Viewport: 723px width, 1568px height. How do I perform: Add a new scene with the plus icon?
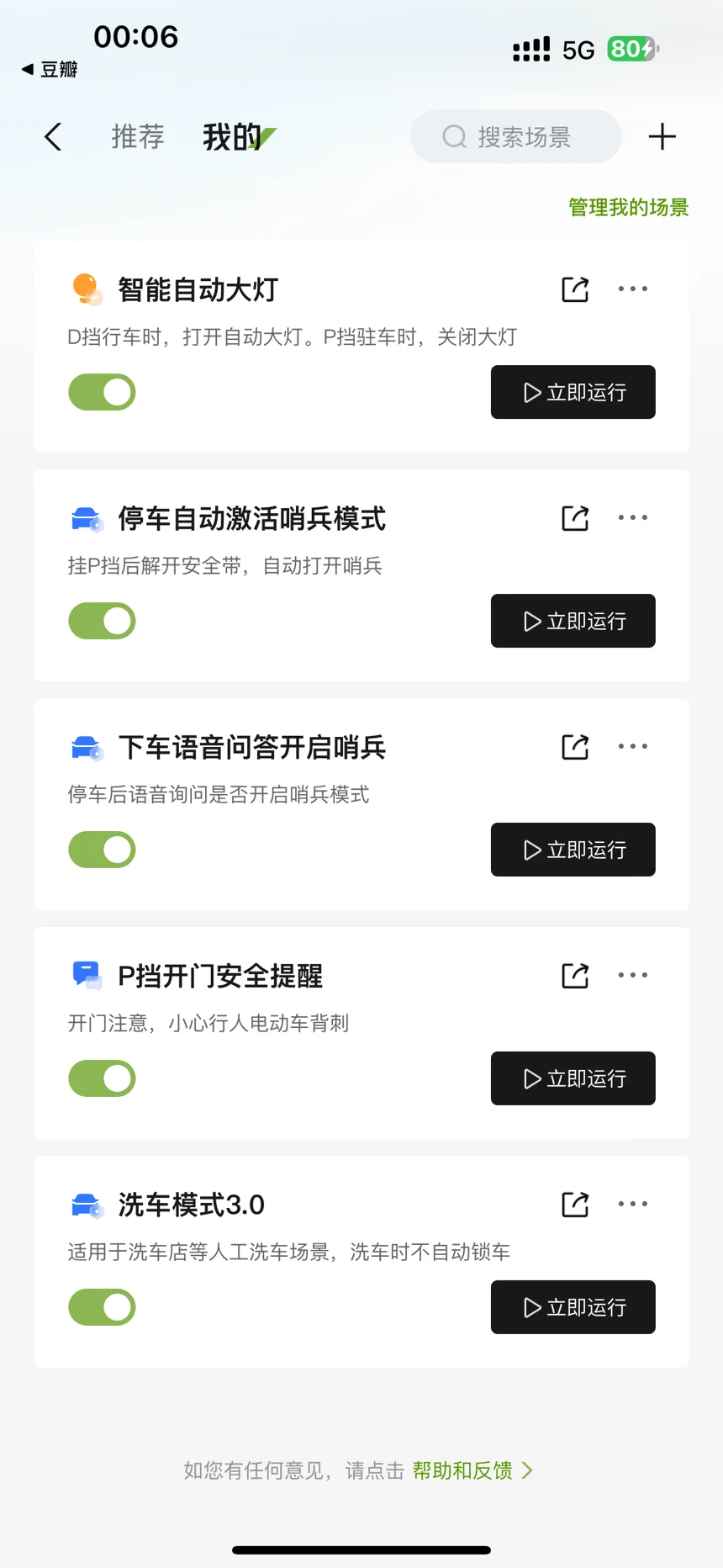pyautogui.click(x=662, y=136)
